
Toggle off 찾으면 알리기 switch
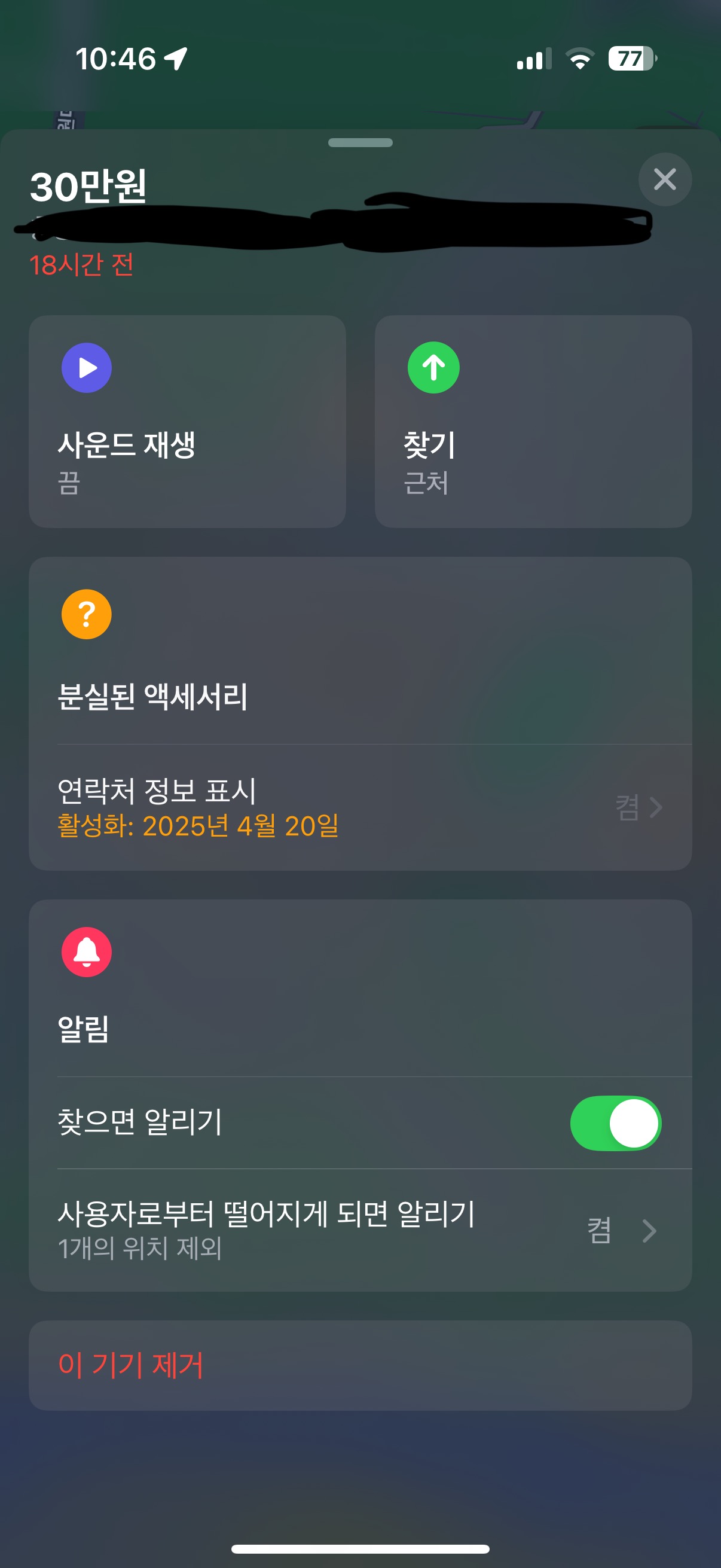[615, 1123]
